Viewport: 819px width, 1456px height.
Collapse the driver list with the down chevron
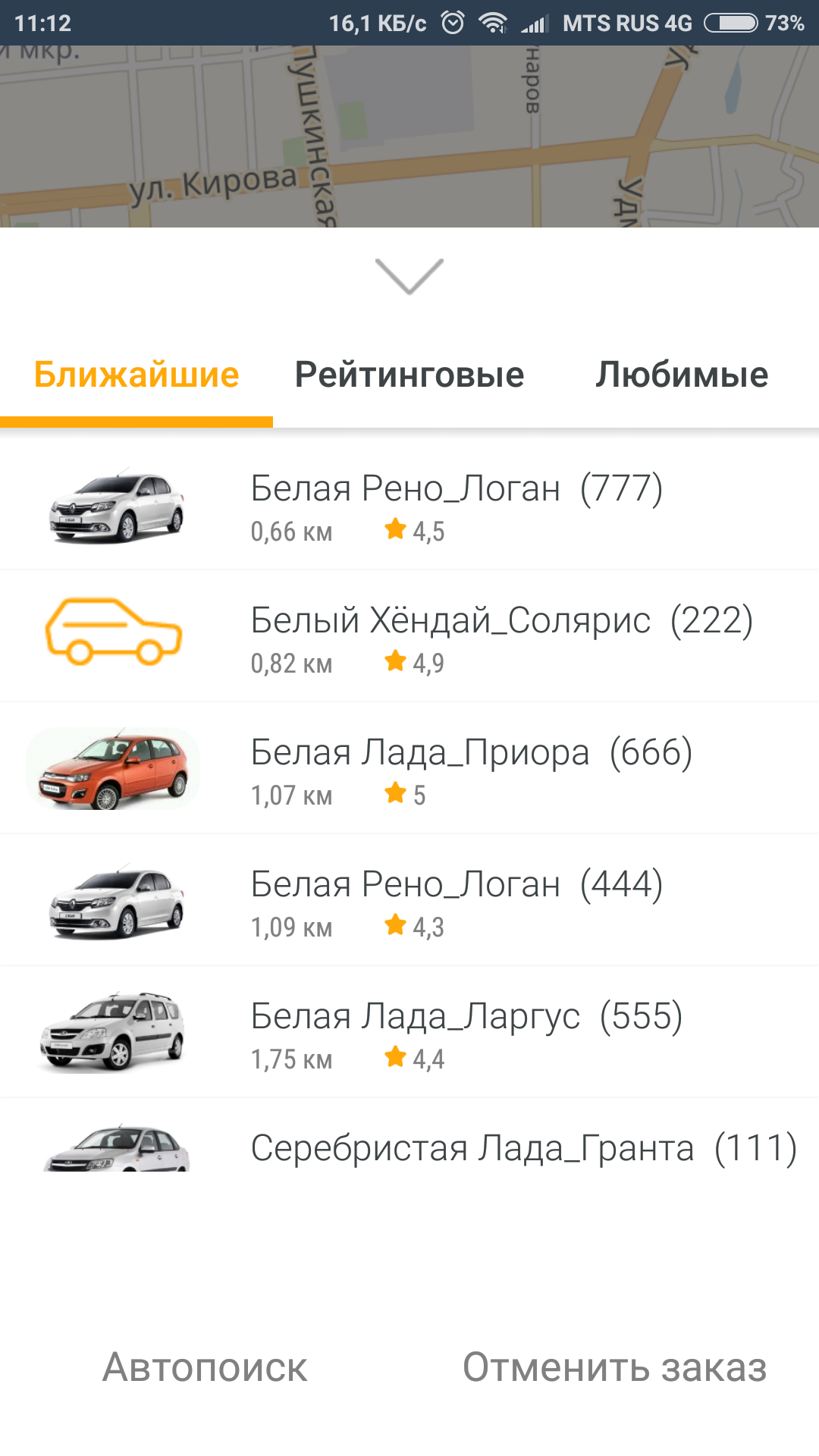pos(409,276)
